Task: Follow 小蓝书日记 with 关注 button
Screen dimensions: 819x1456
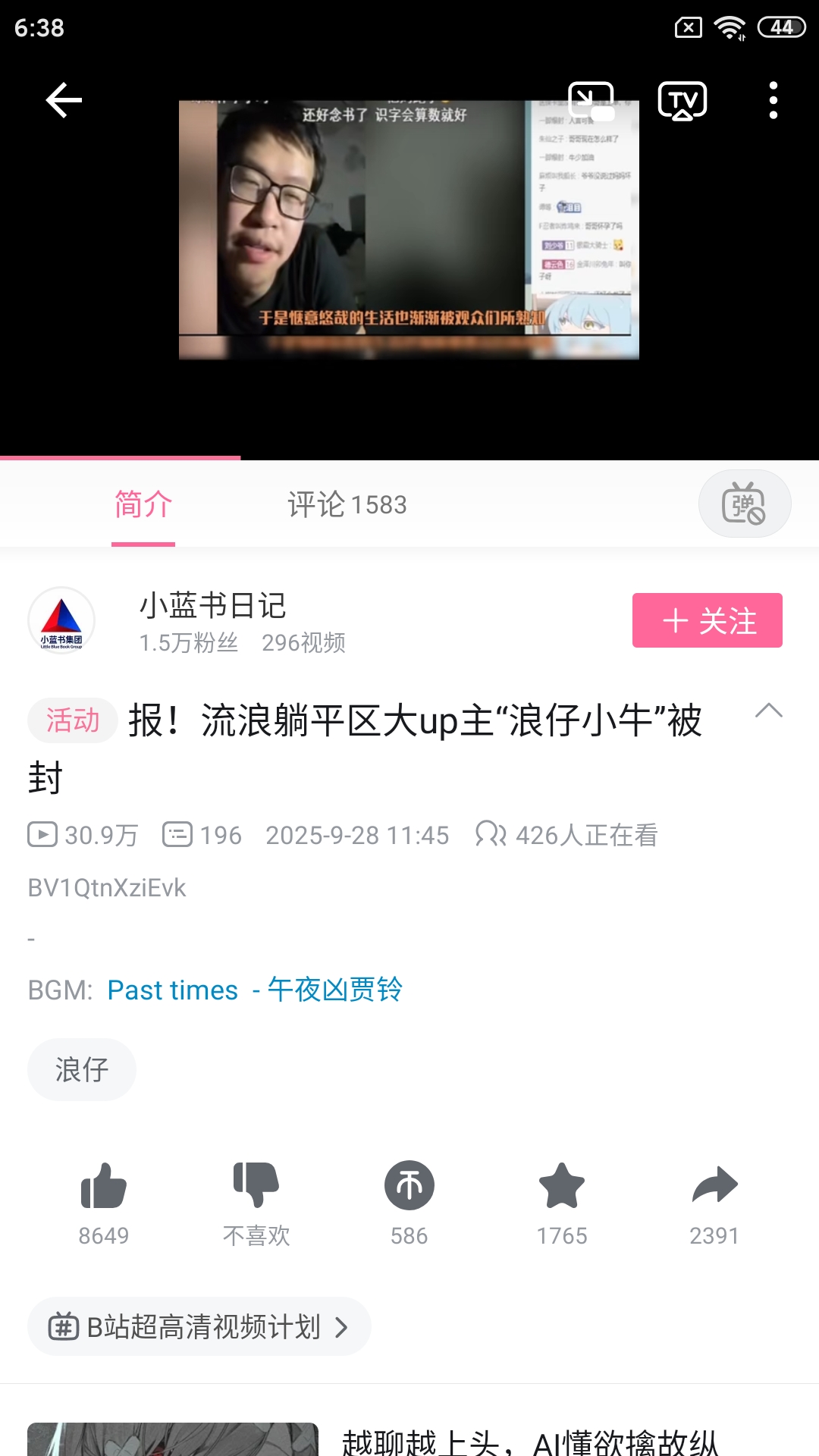Action: coord(707,620)
